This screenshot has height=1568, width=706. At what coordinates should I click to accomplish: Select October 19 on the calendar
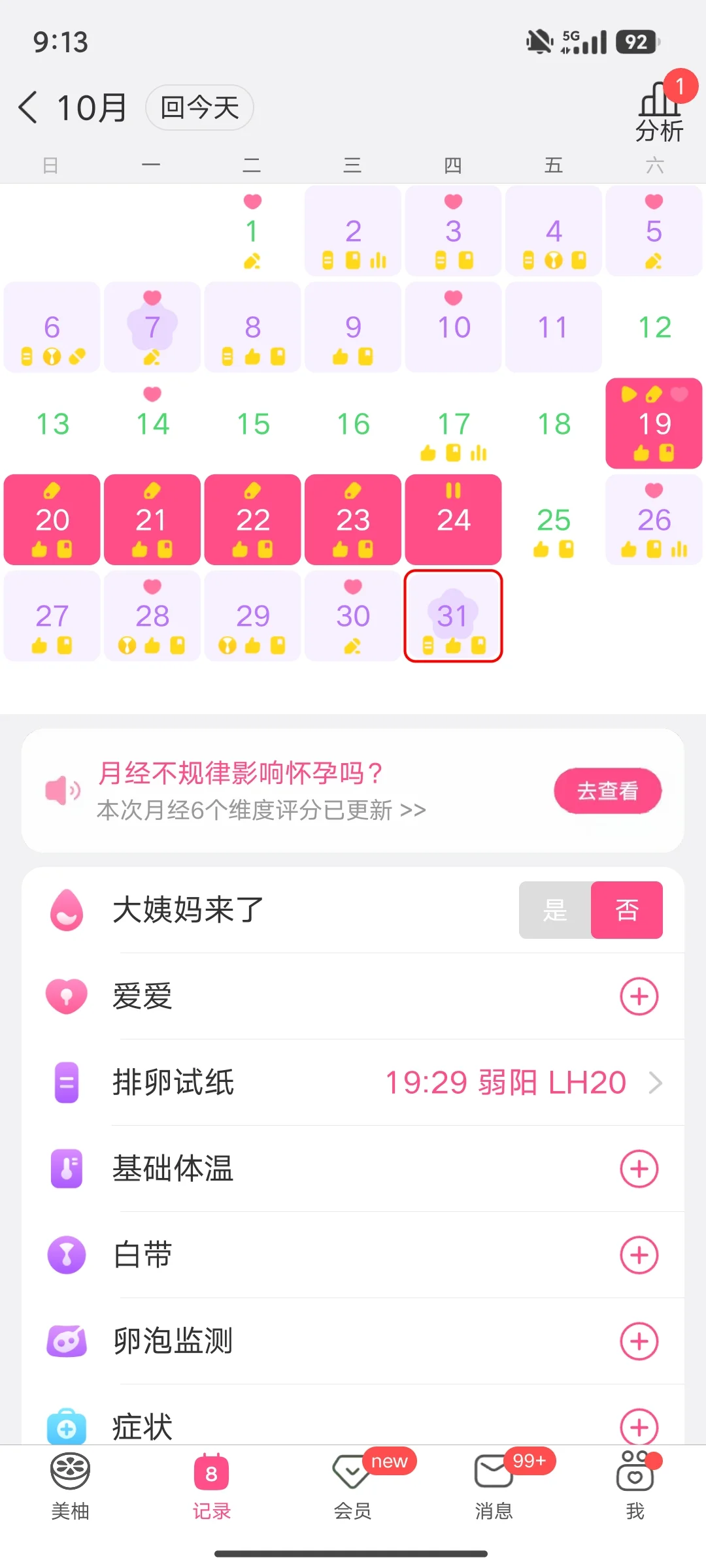click(x=654, y=423)
